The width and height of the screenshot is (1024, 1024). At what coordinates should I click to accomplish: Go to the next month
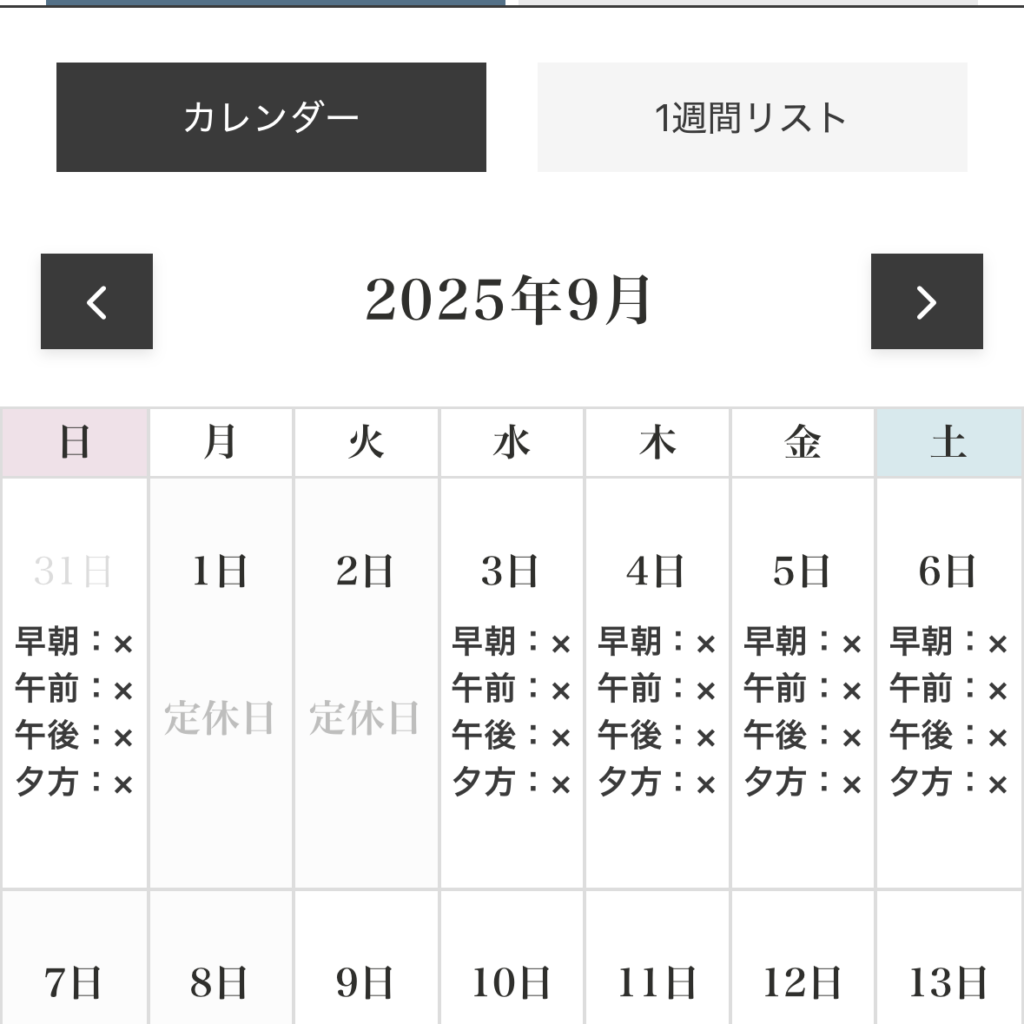point(926,301)
